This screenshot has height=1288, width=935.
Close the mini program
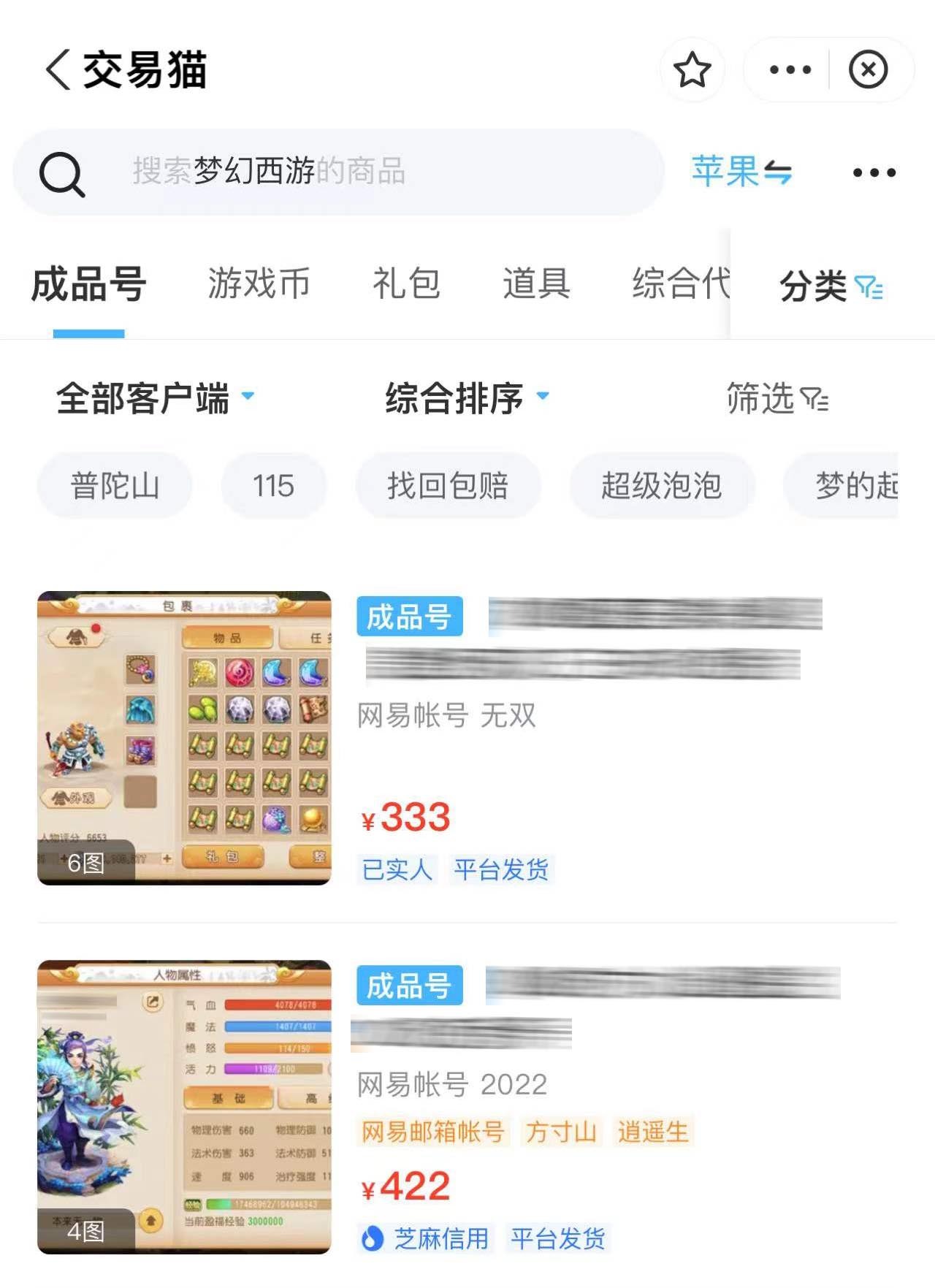coord(868,70)
